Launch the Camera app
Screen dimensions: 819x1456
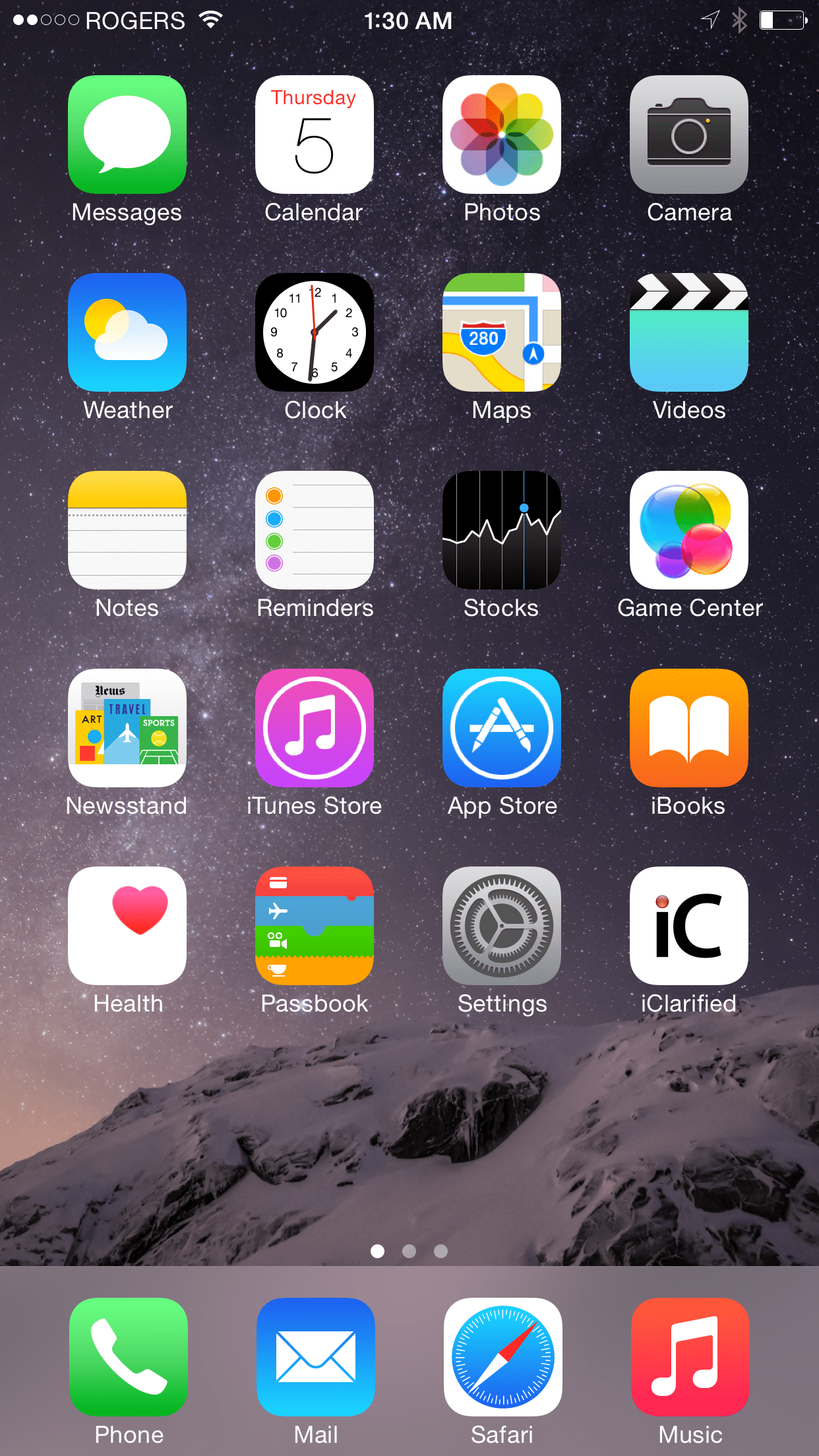tap(689, 136)
